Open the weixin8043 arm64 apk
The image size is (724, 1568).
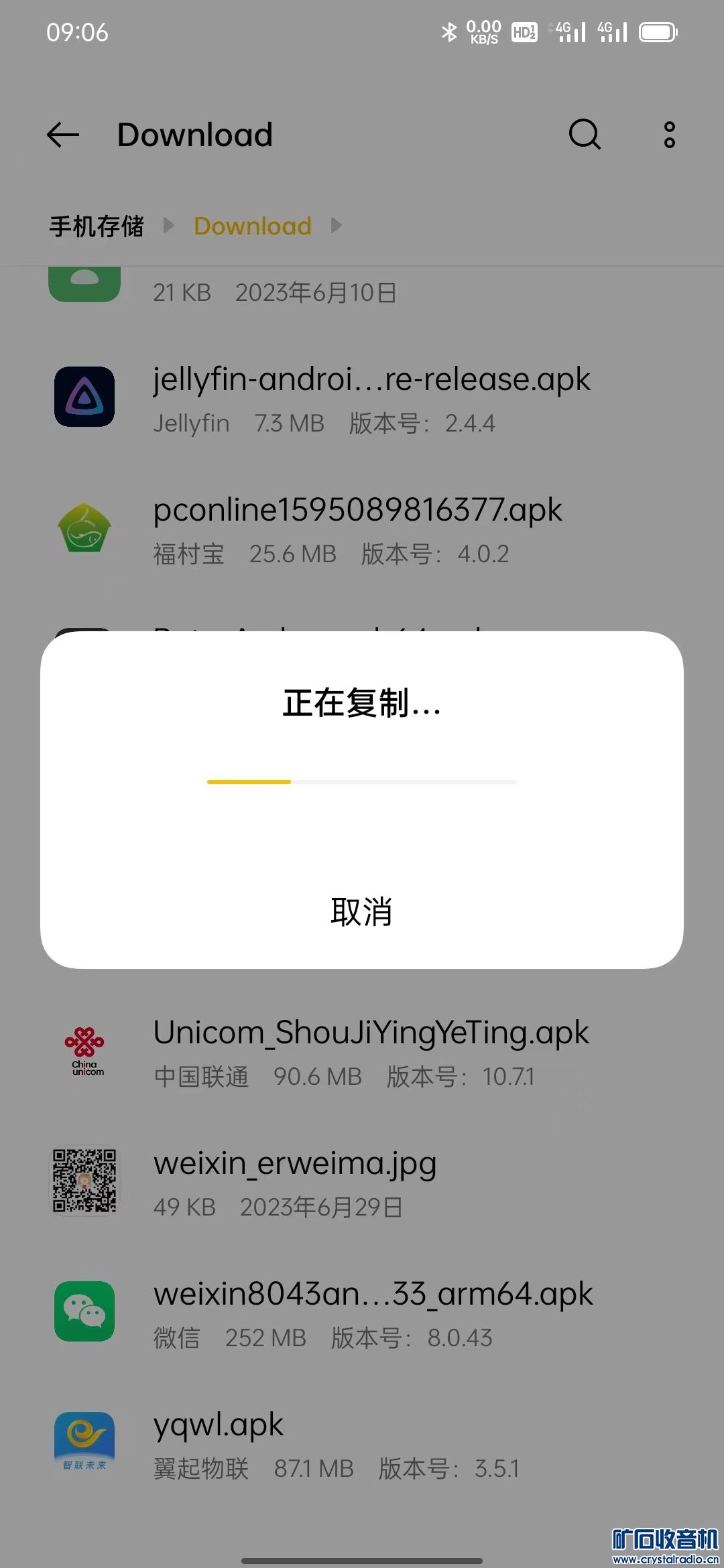click(373, 1313)
